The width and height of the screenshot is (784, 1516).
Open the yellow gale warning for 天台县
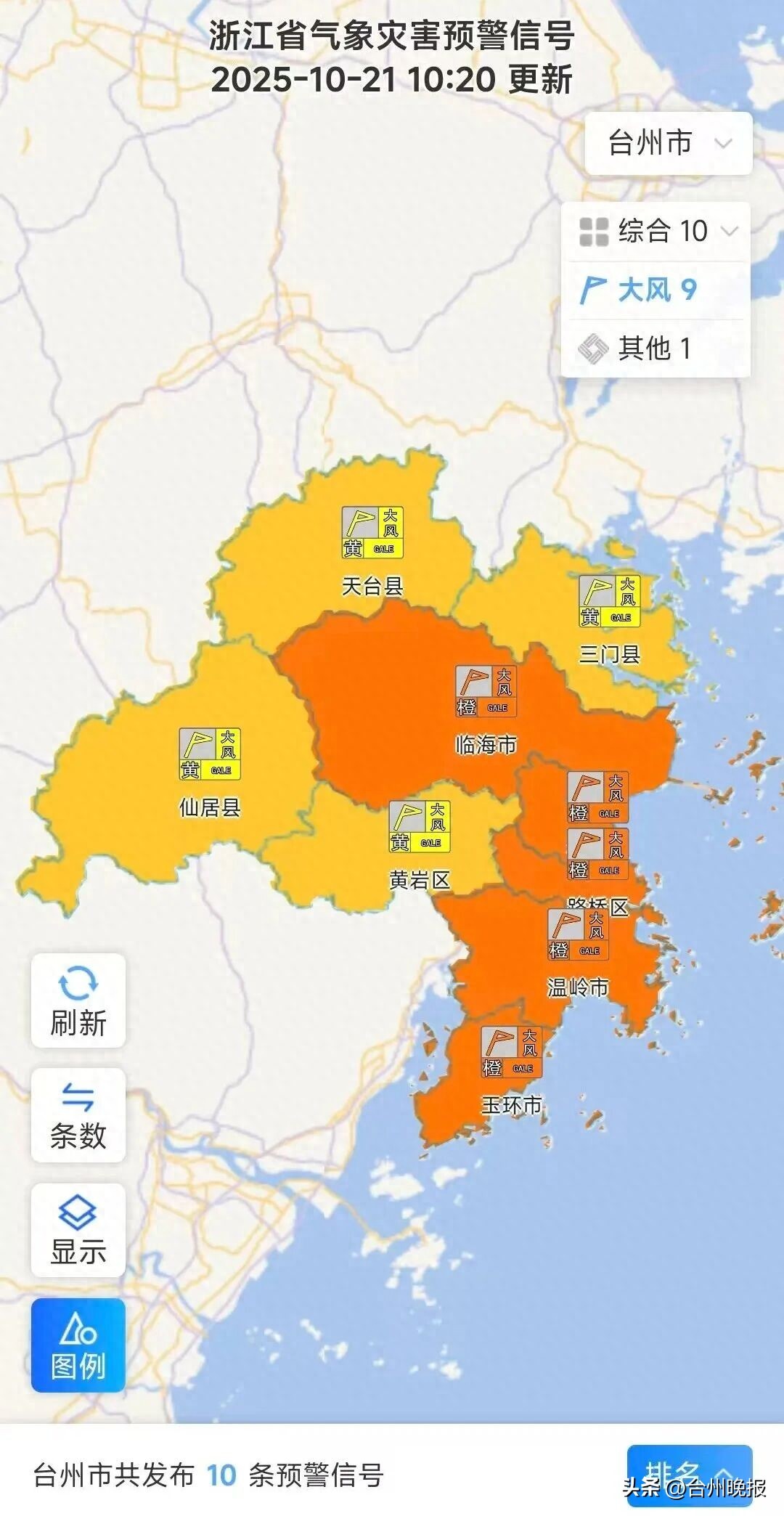pos(372,533)
